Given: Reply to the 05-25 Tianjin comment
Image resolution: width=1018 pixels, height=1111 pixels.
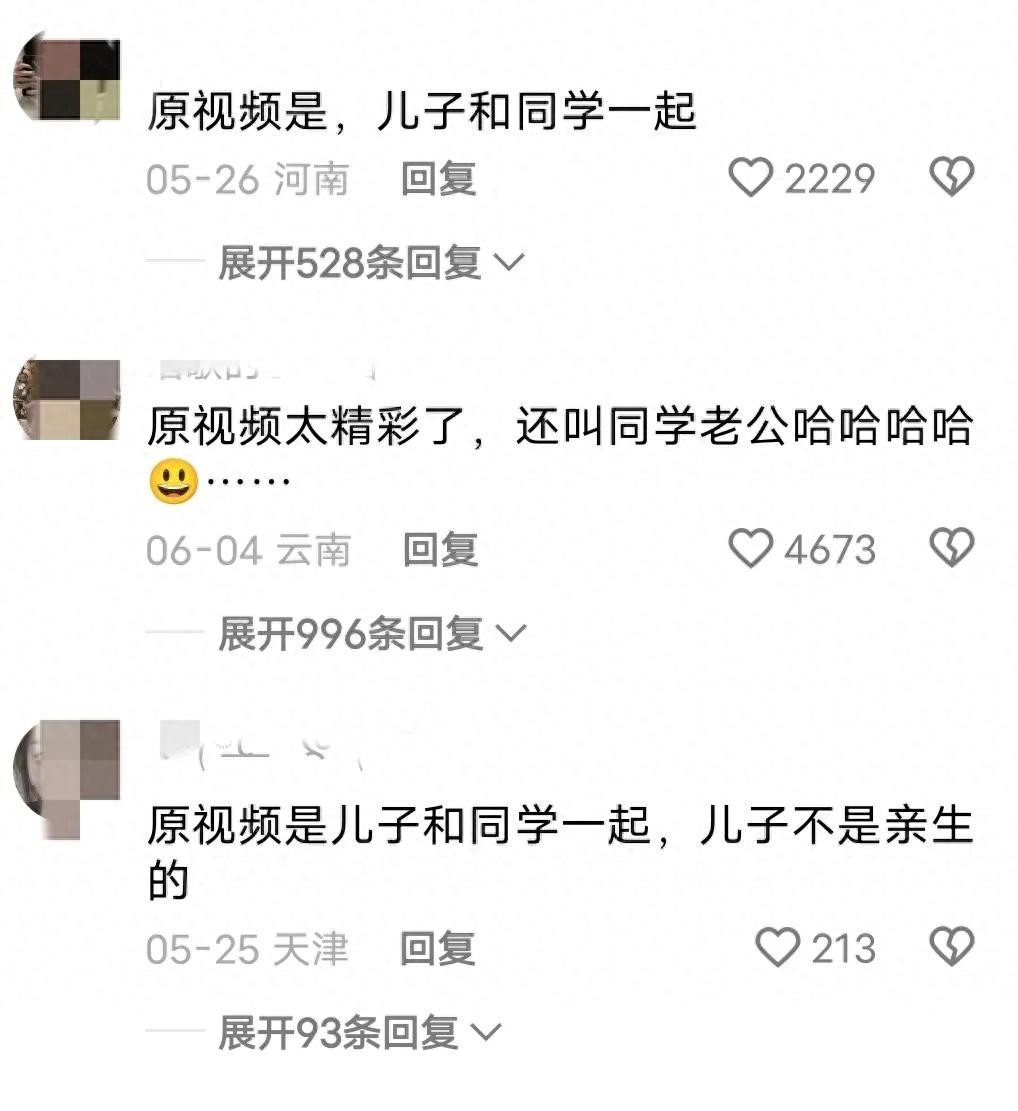Looking at the screenshot, I should 438,948.
